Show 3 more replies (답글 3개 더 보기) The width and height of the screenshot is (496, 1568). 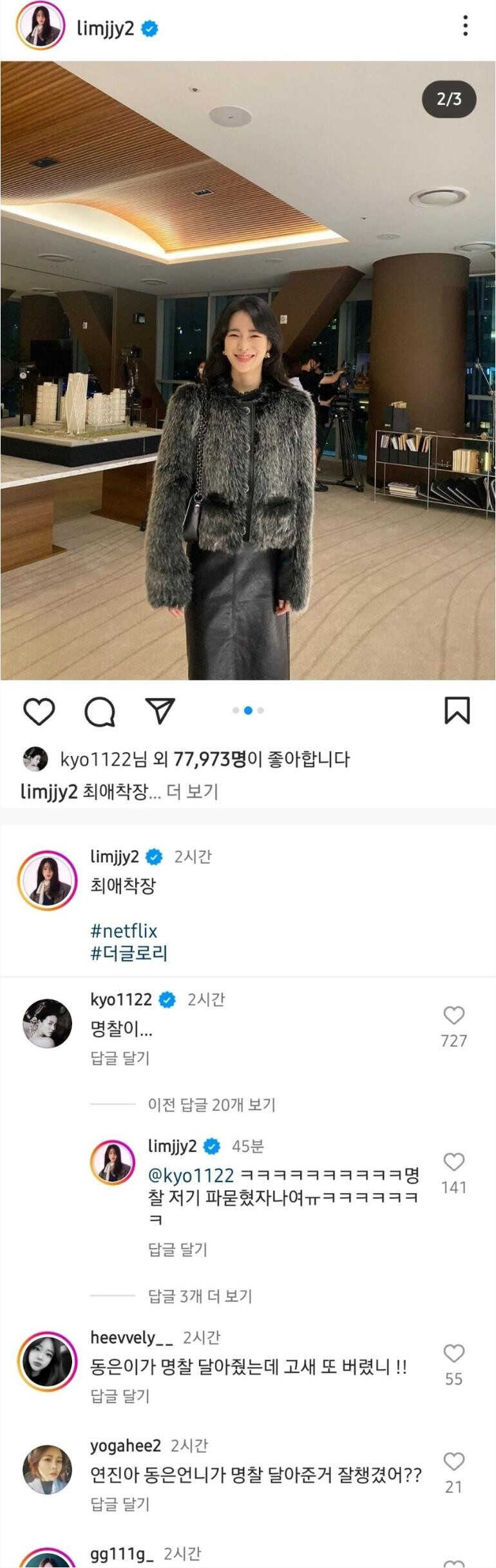200,1296
